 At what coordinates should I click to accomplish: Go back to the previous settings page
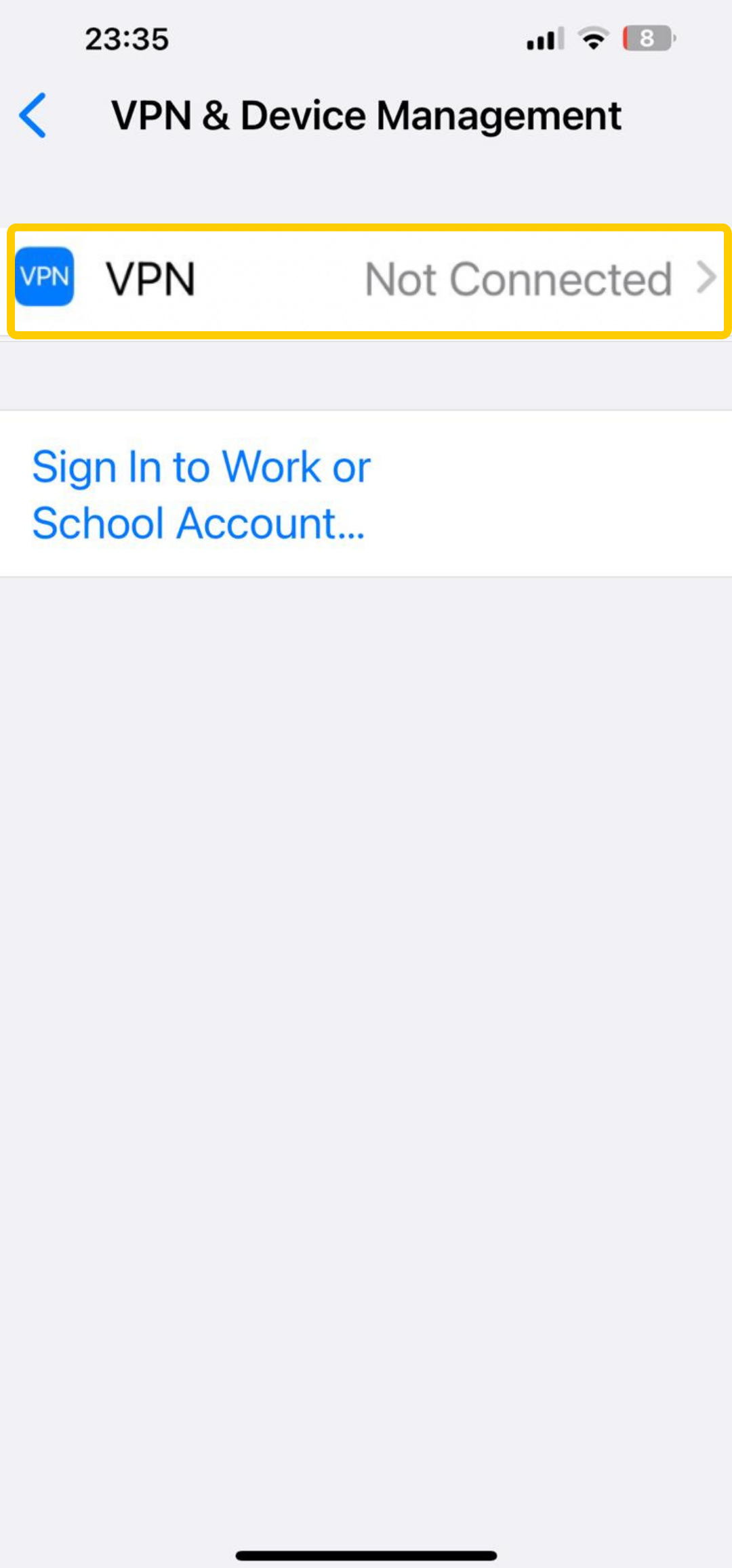click(34, 115)
